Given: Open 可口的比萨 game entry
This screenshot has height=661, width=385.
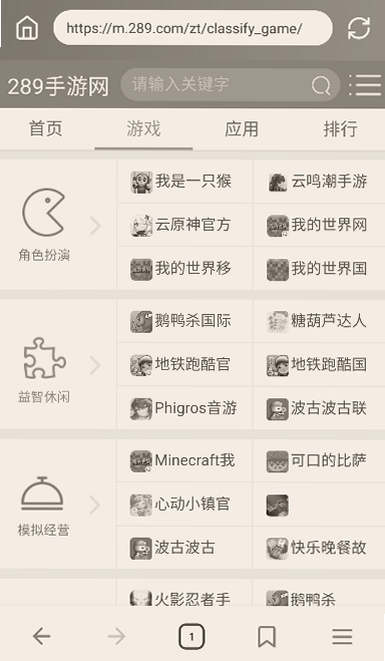Looking at the screenshot, I should pos(319,461).
